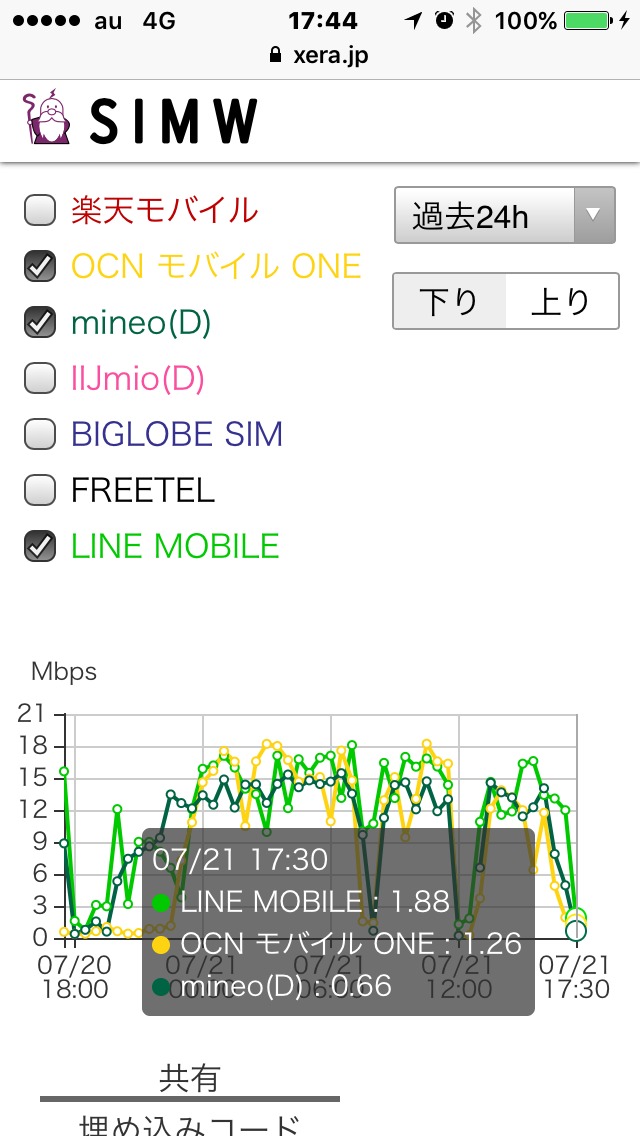Image resolution: width=640 pixels, height=1136 pixels.
Task: Go to the SIMW home logo
Action: click(140, 120)
